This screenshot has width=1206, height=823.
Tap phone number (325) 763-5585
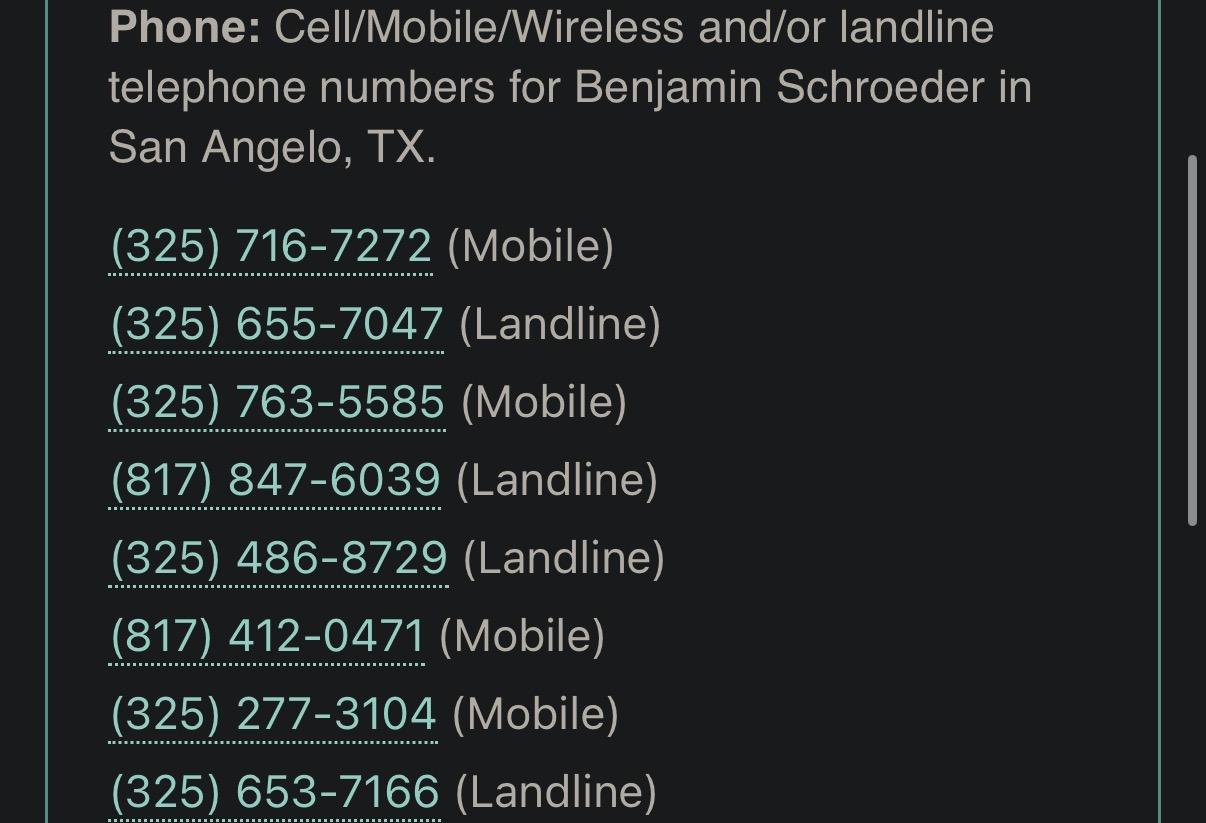click(277, 402)
